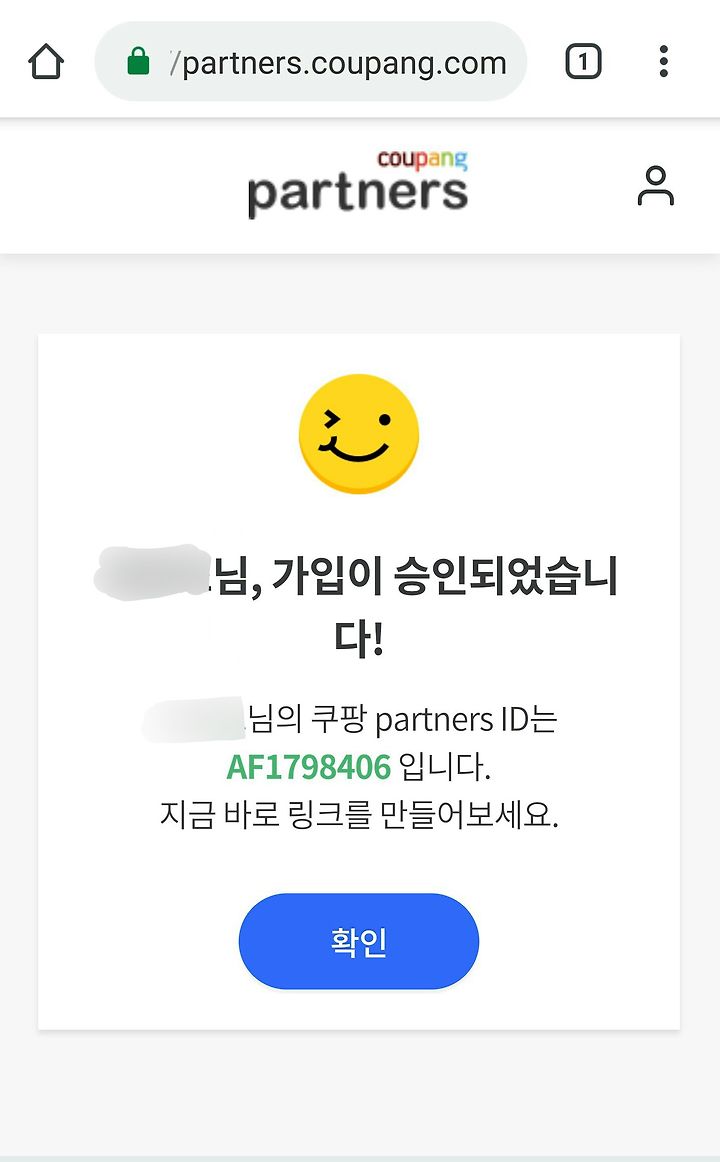Tap the browser home icon
Screen dimensions: 720x1162
tap(46, 62)
